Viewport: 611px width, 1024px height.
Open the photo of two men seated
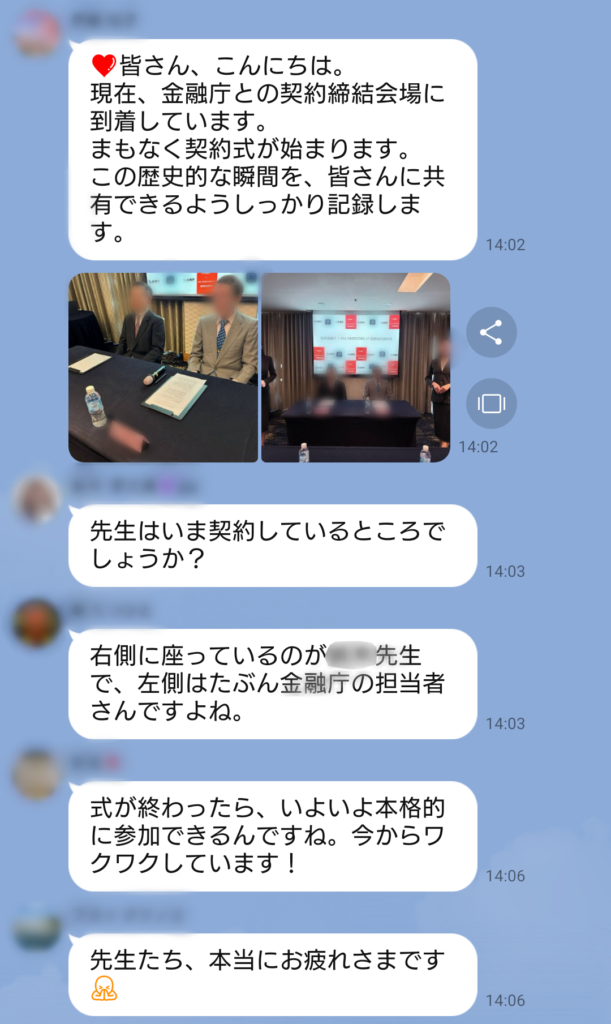tap(163, 367)
